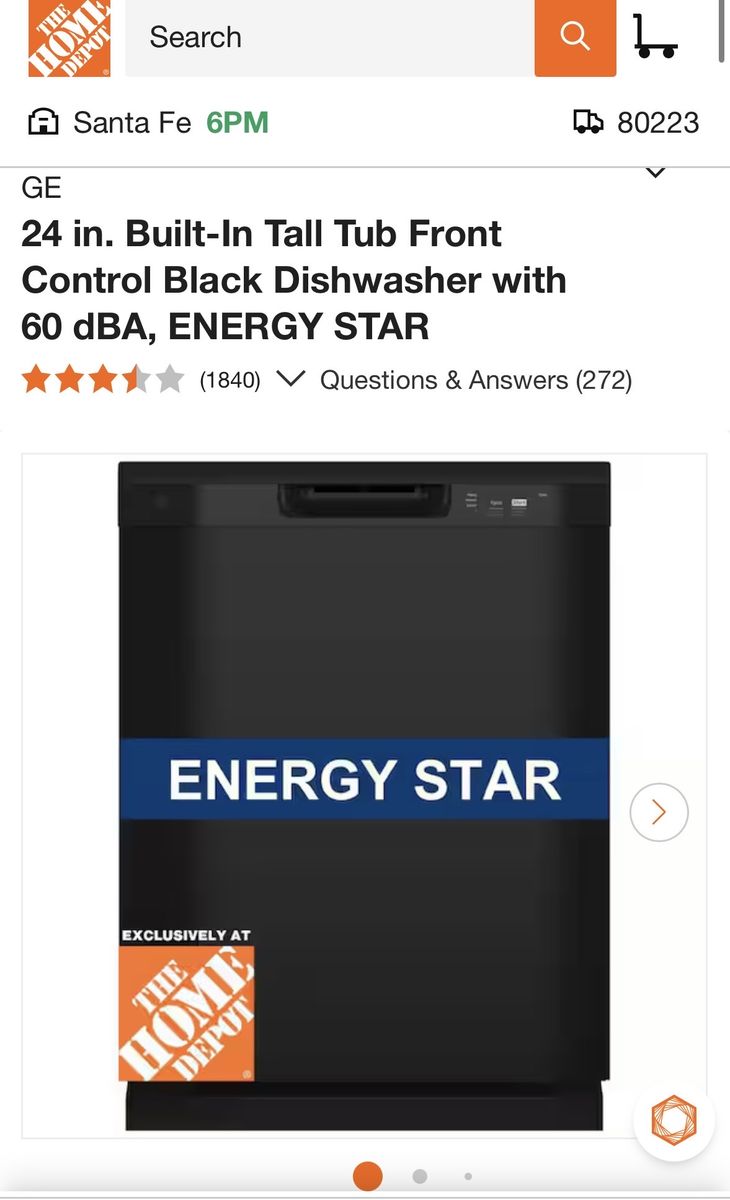Viewport: 730px width, 1200px height.
Task: Open the shopping cart
Action: (656, 38)
